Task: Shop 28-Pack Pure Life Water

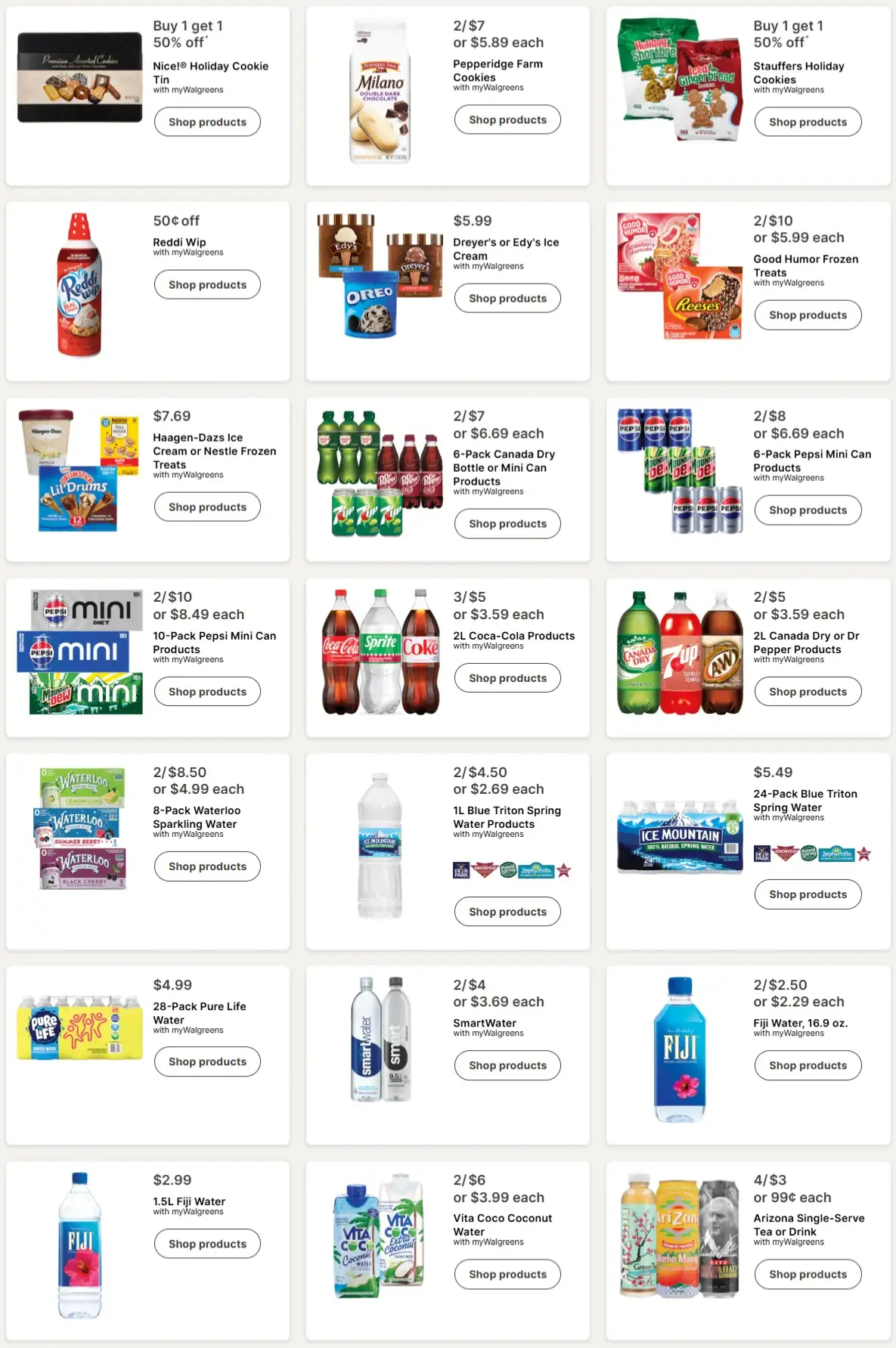Action: click(x=207, y=1061)
